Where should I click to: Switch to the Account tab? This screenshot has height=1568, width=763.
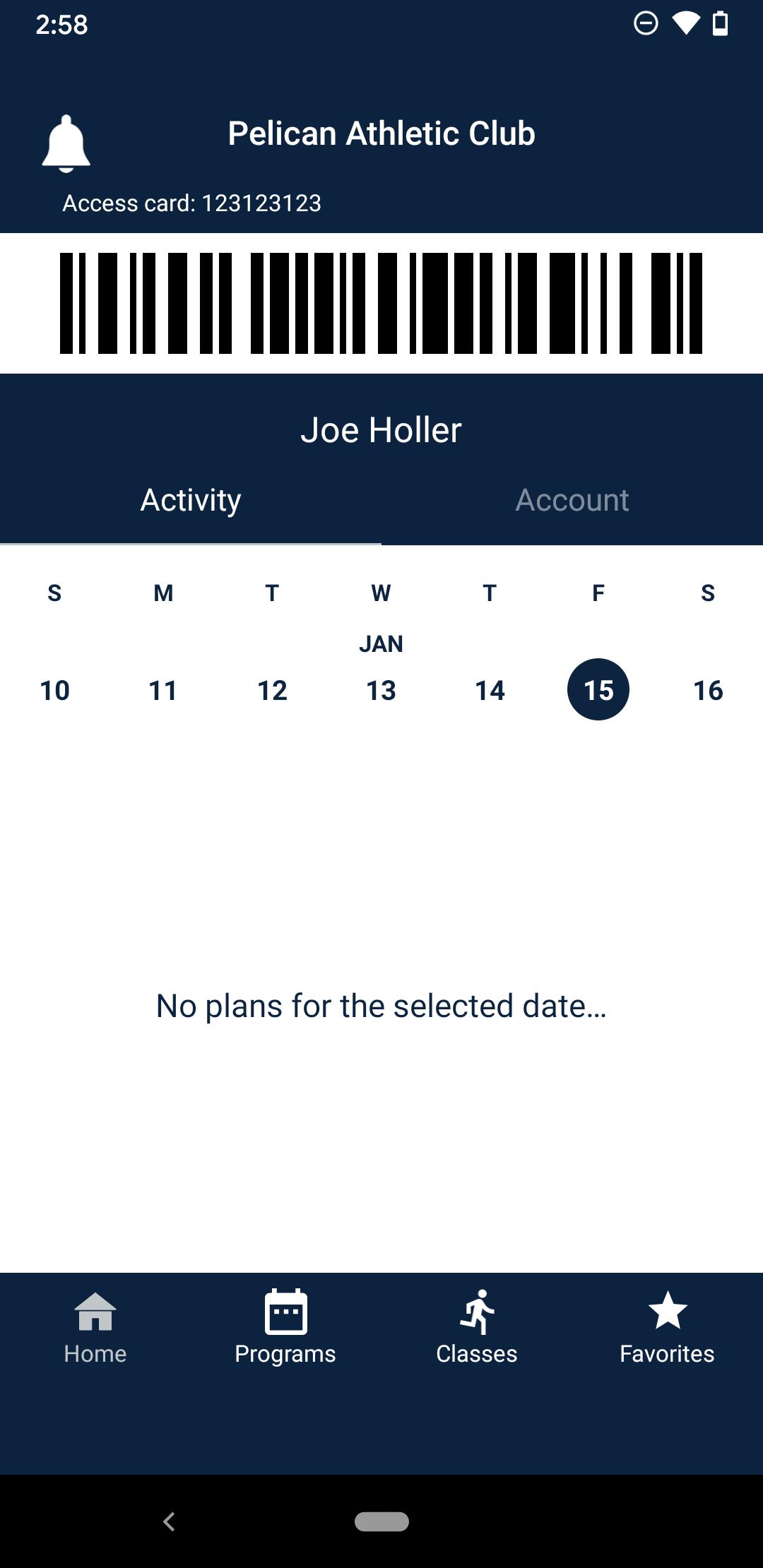pos(572,500)
